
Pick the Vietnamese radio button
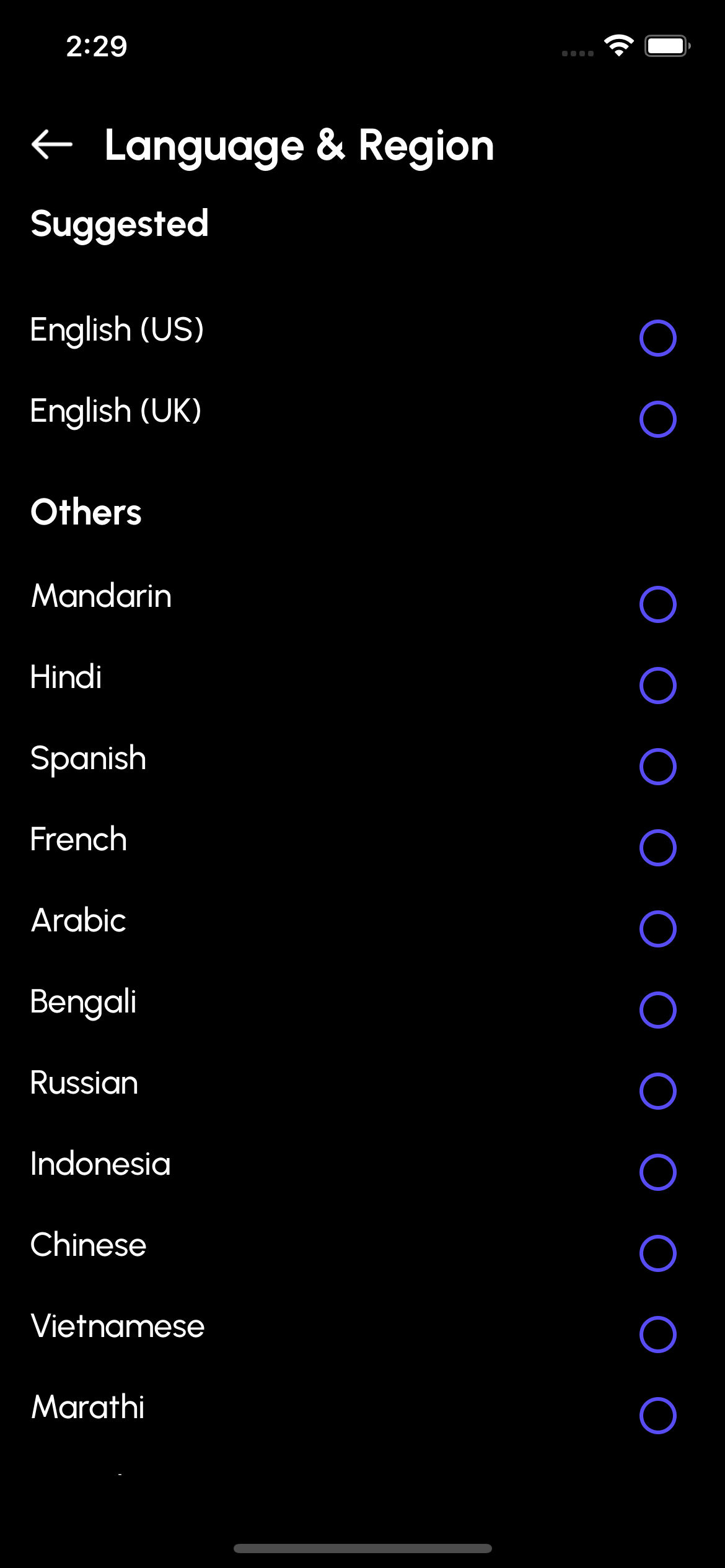[657, 1335]
